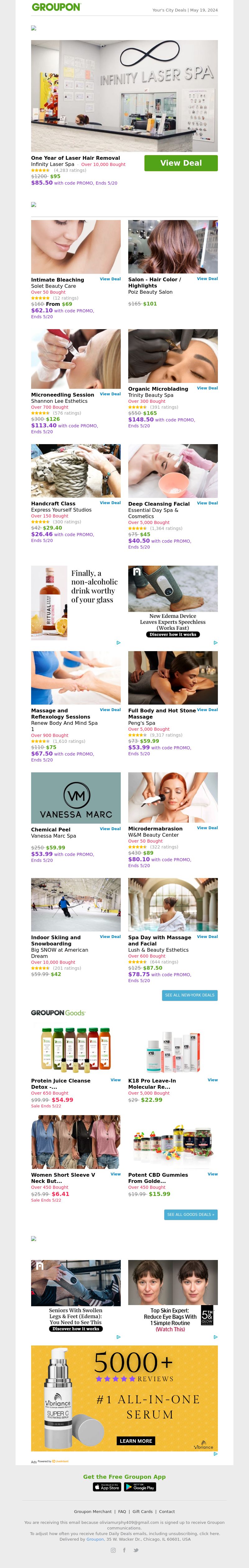This screenshot has width=249, height=1568.
Task: Tap See All Goods Deals button
Action: (x=190, y=1214)
